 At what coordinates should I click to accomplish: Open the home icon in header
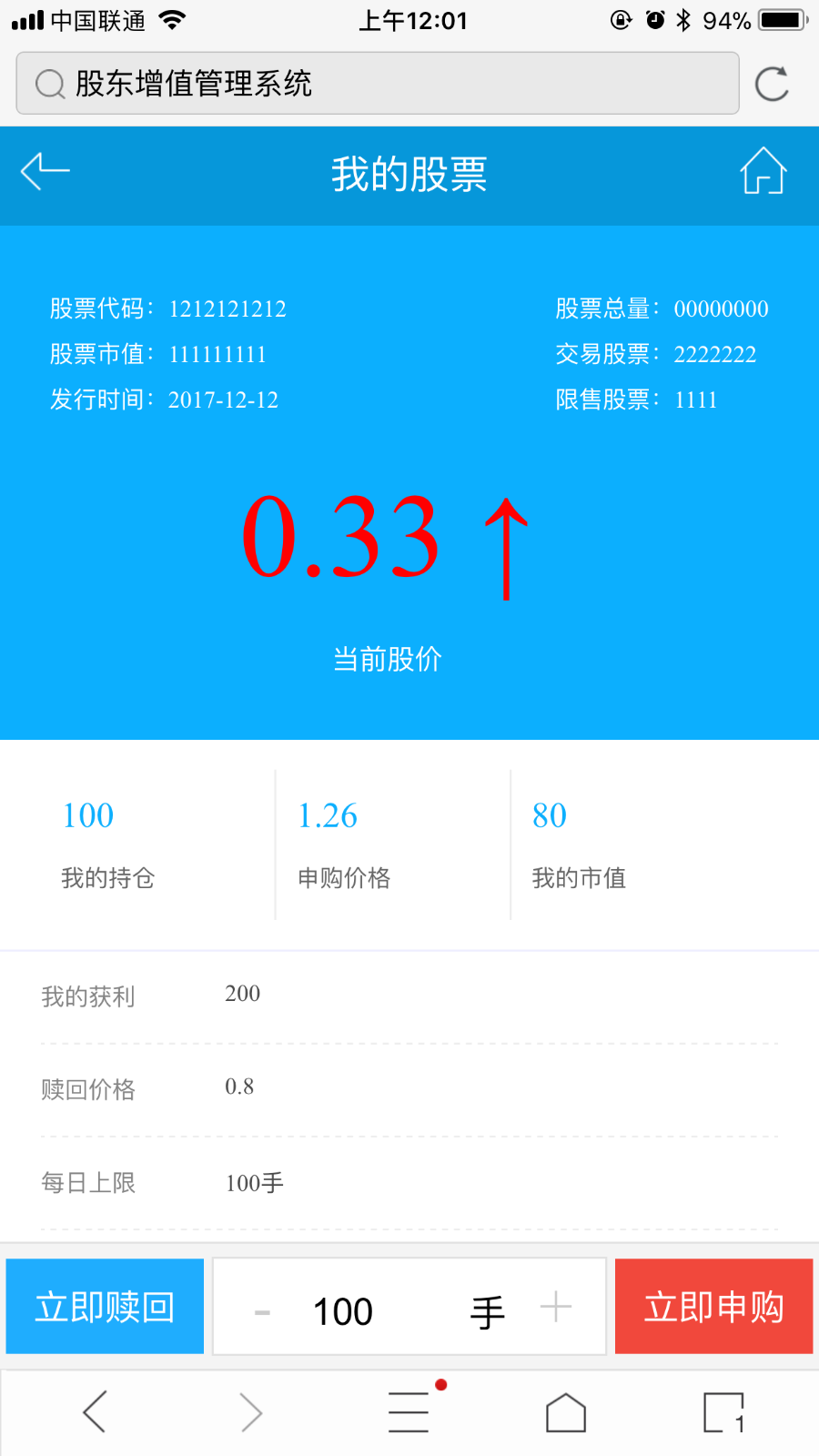(x=763, y=171)
